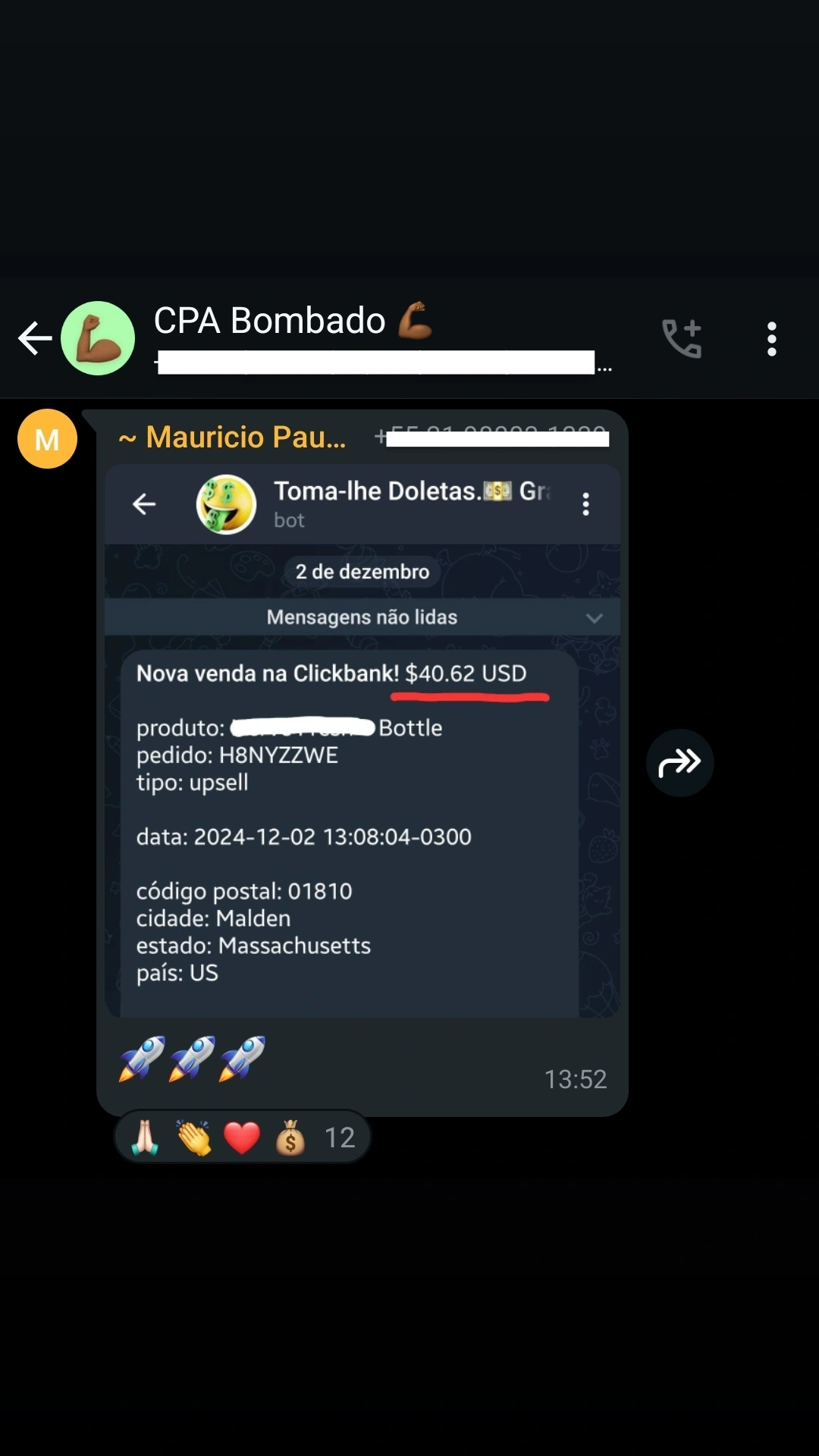This screenshot has height=1456, width=819.
Task: Forward Mauricio's message with the arrow button
Action: pos(679,762)
